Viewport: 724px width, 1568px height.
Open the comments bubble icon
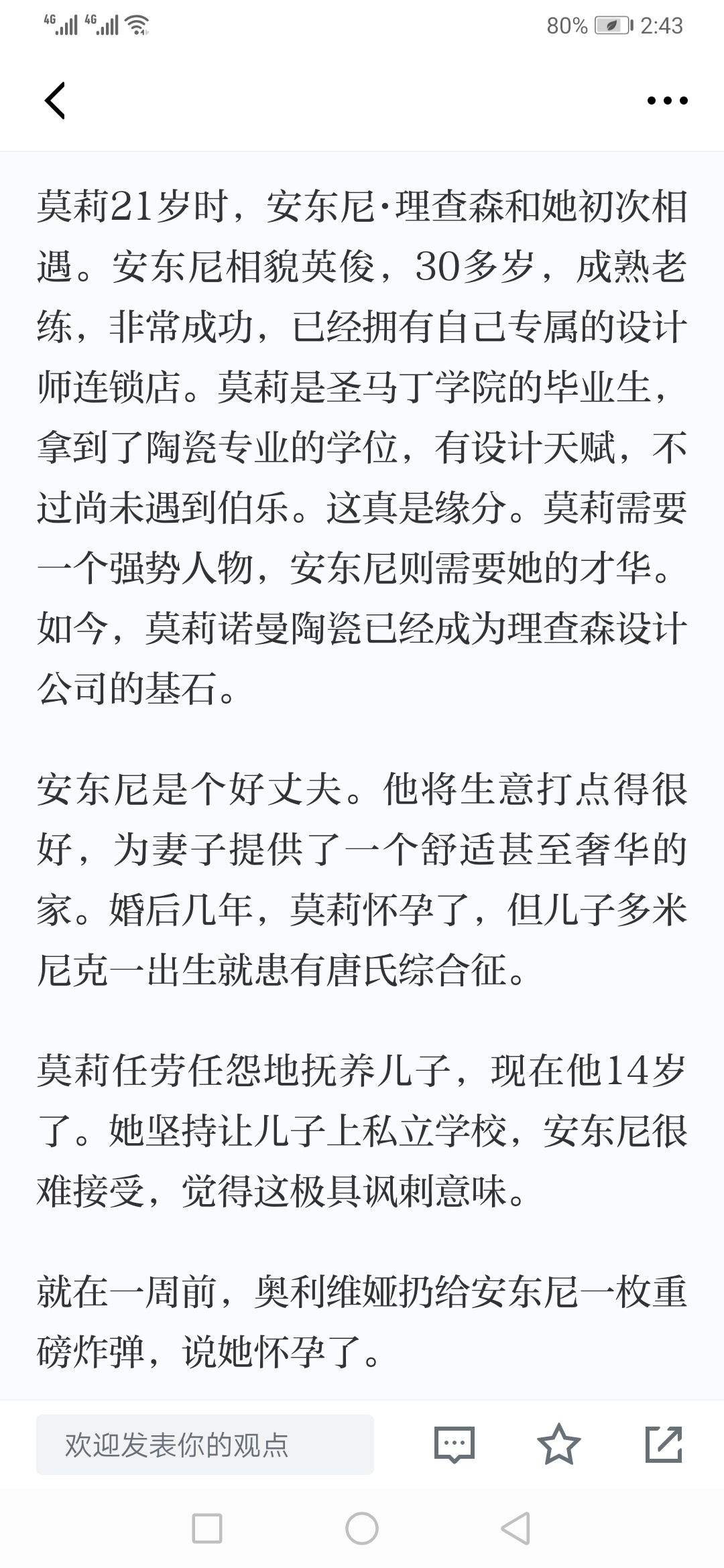[x=455, y=1444]
